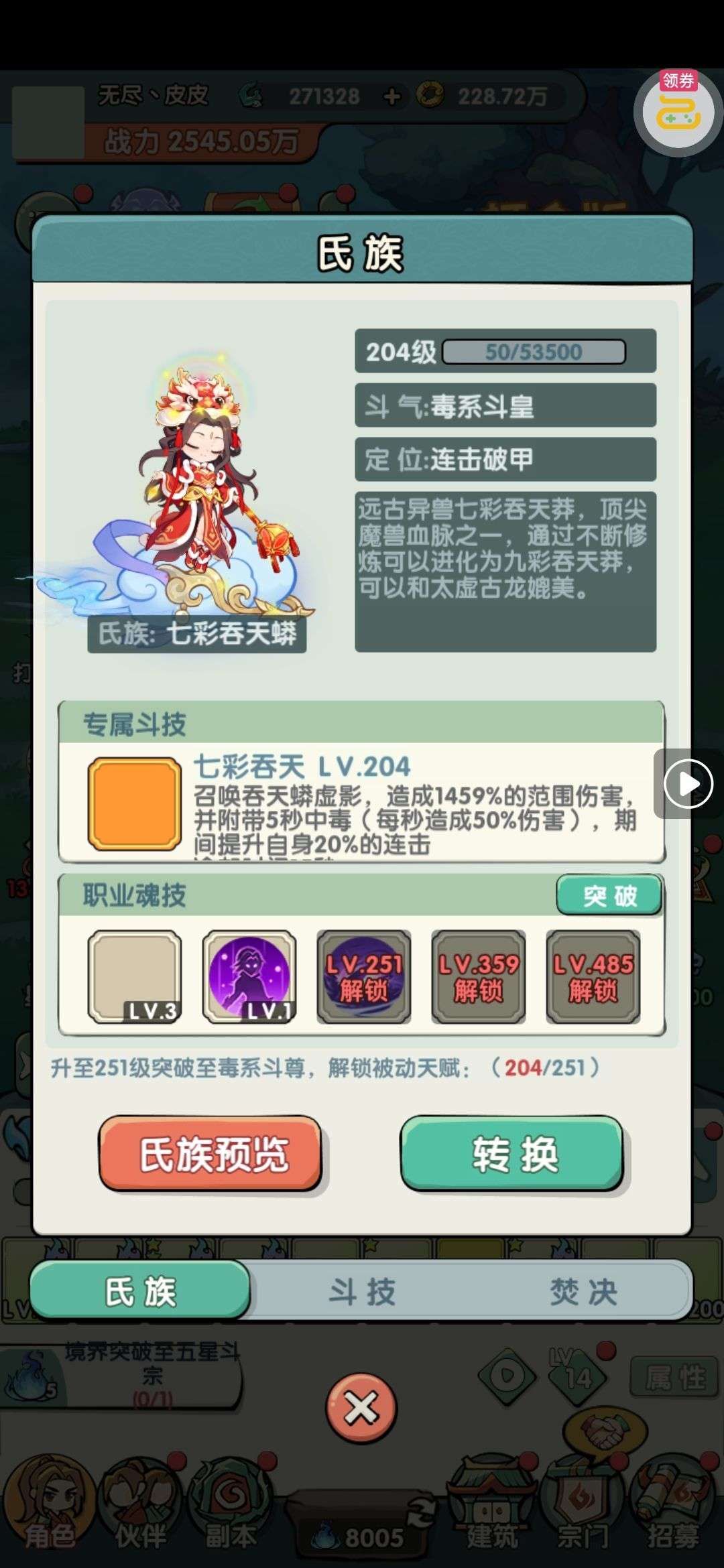
Task: Close the 氏族 dialog with the X
Action: 361,1409
